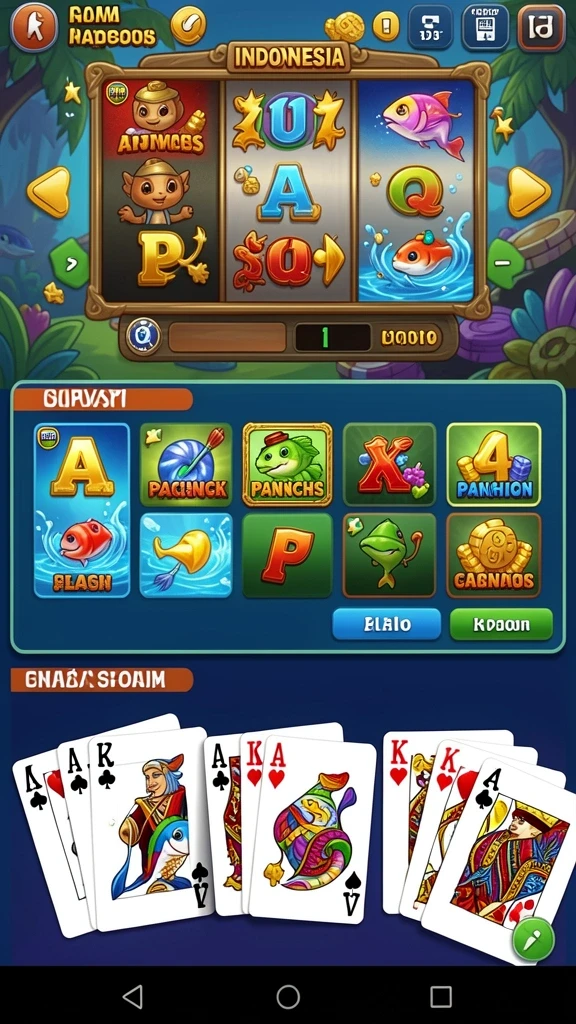Tap the round blue button left of the bet bar
576x1024 pixels.
(x=143, y=337)
